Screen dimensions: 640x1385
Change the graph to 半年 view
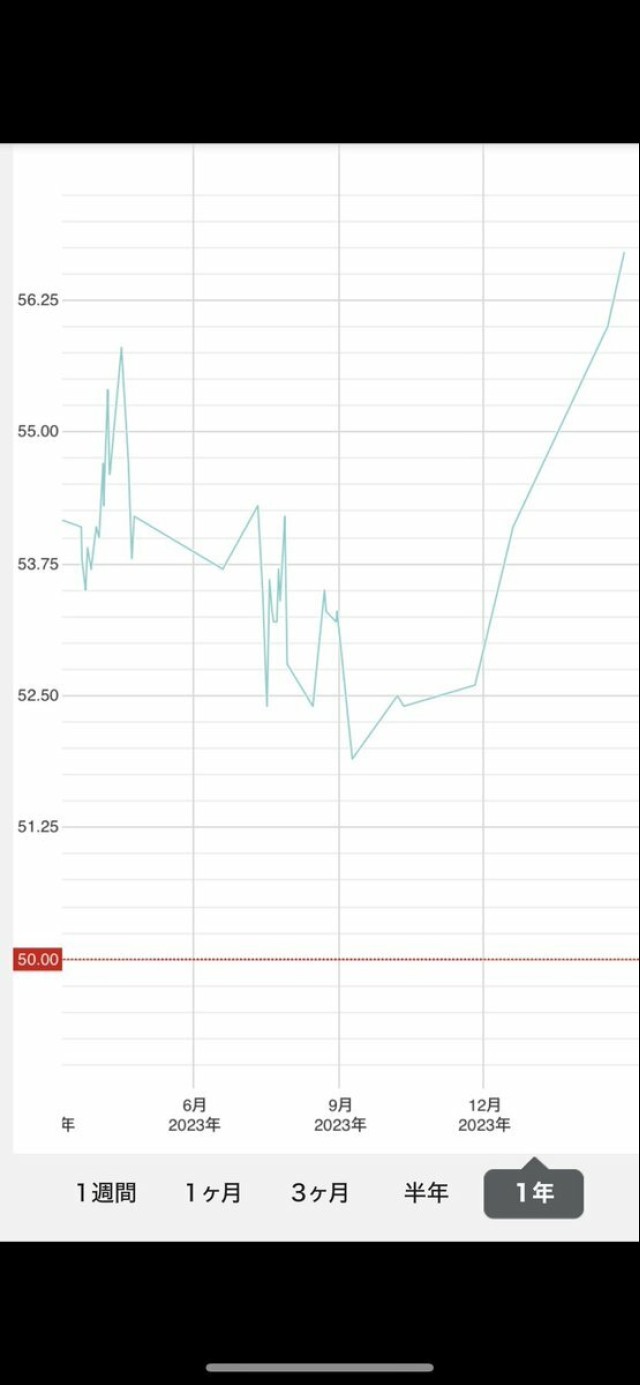pyautogui.click(x=426, y=1193)
